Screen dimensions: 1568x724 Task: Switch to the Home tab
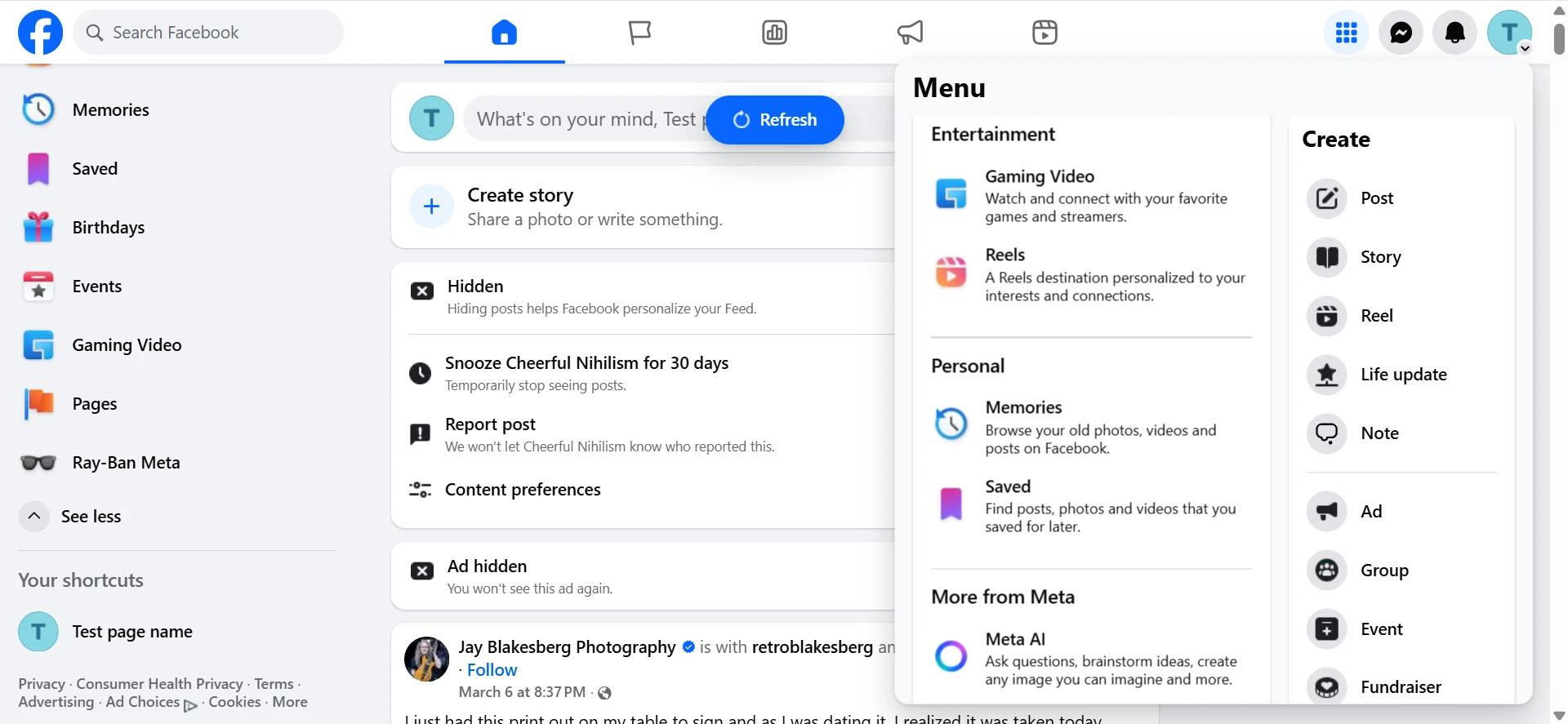tap(504, 33)
